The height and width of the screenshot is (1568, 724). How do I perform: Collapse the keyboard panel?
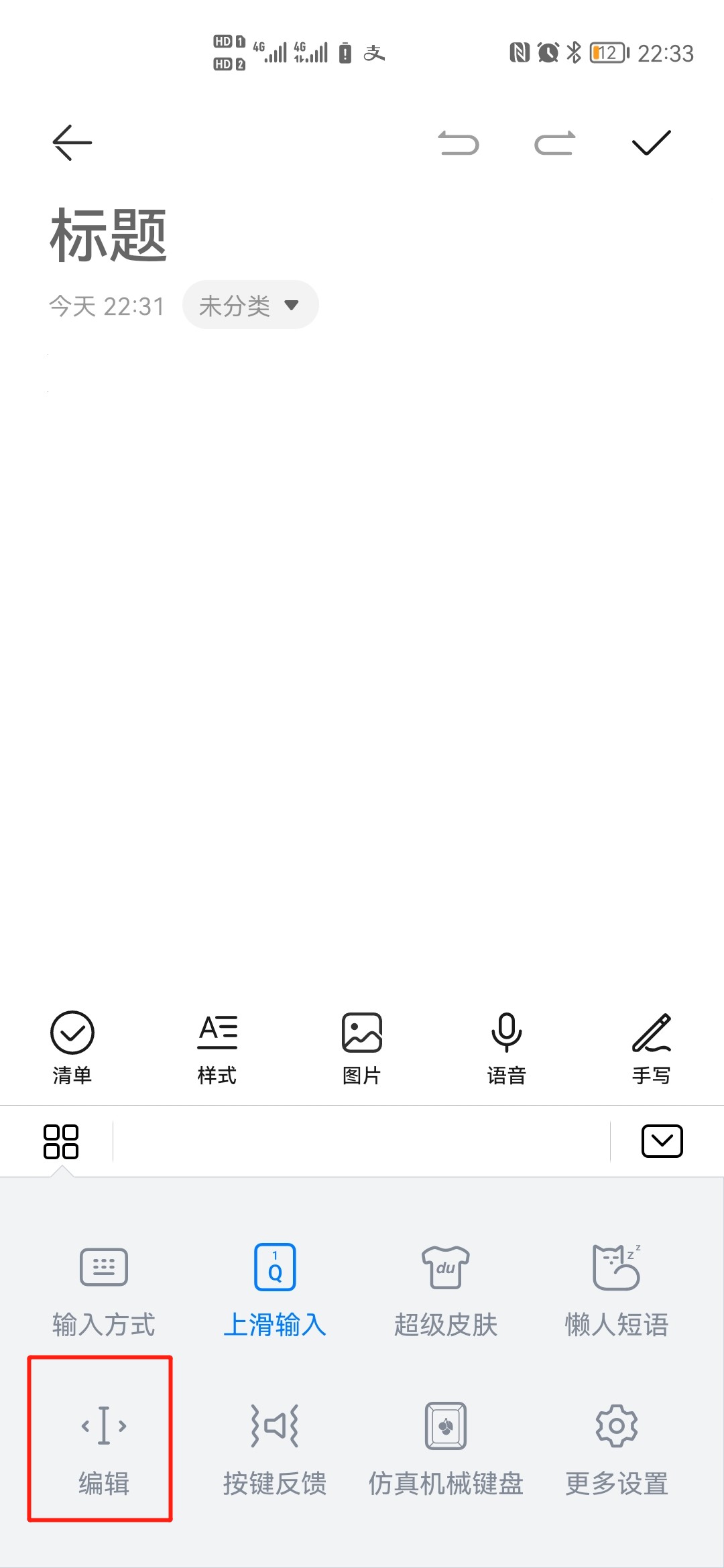coord(662,1141)
